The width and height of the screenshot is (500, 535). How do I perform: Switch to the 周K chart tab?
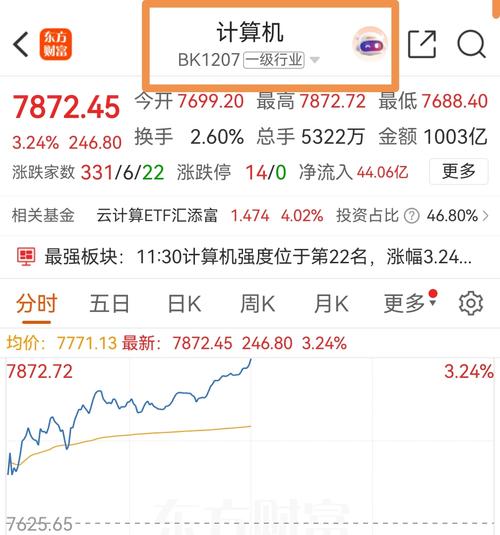click(x=258, y=303)
